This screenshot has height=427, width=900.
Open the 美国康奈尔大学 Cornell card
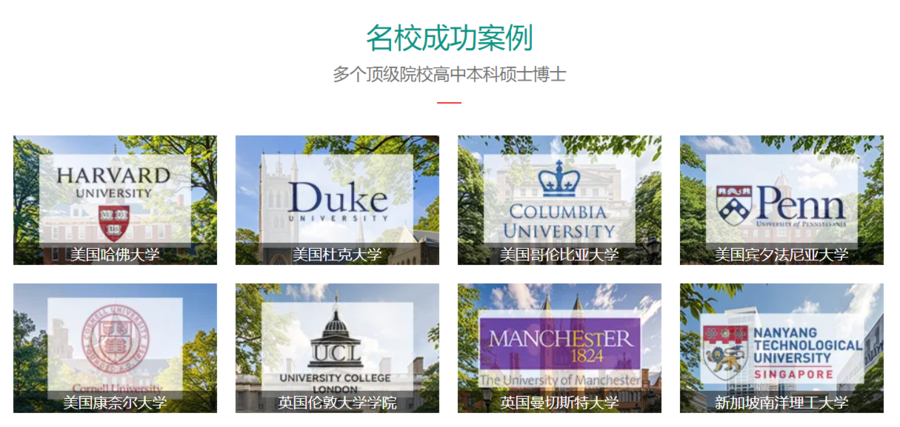tap(115, 348)
